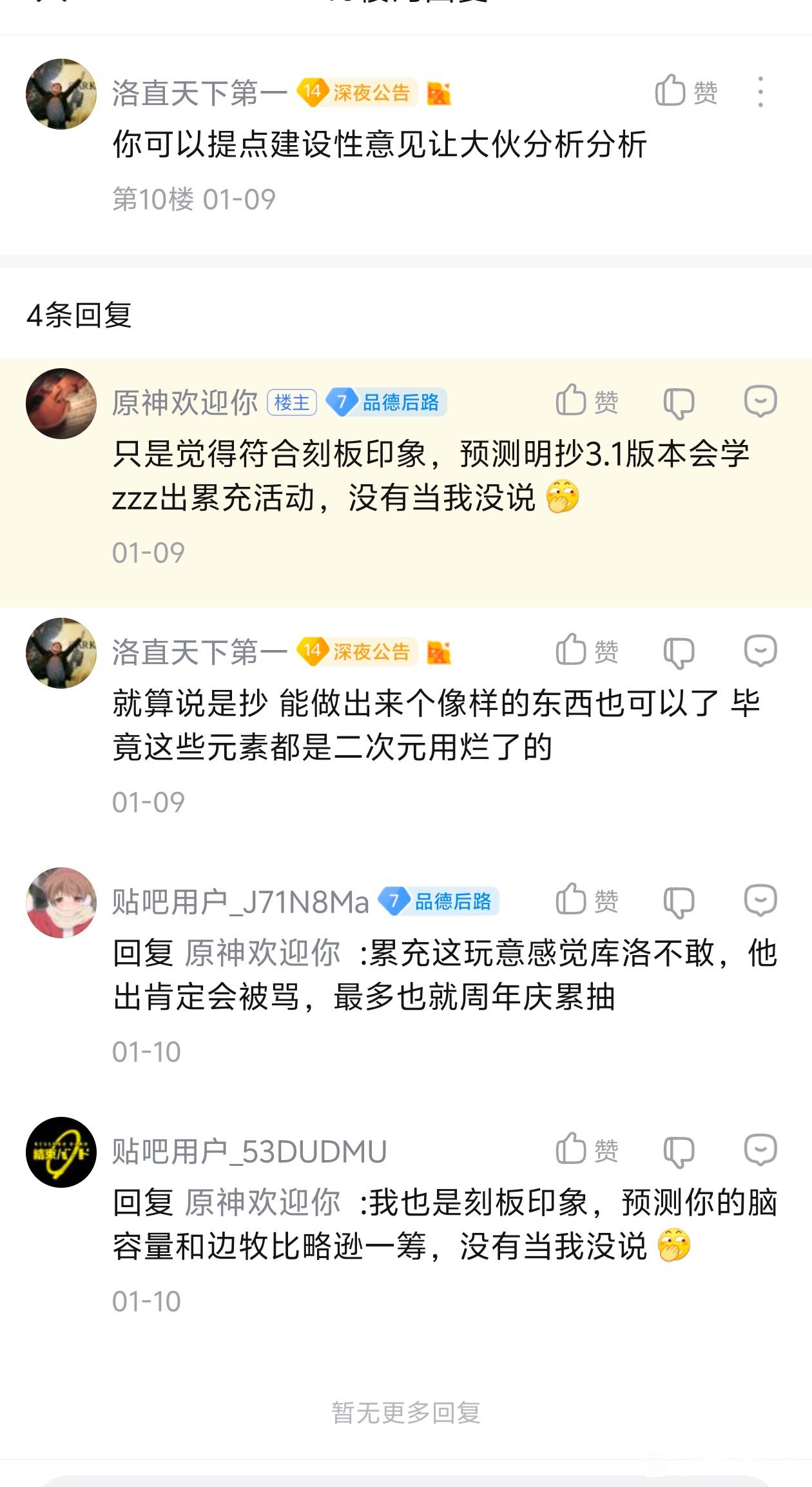Dislike 原神欢迎你's highlighted reply
This screenshot has height=1487, width=812.
(679, 403)
